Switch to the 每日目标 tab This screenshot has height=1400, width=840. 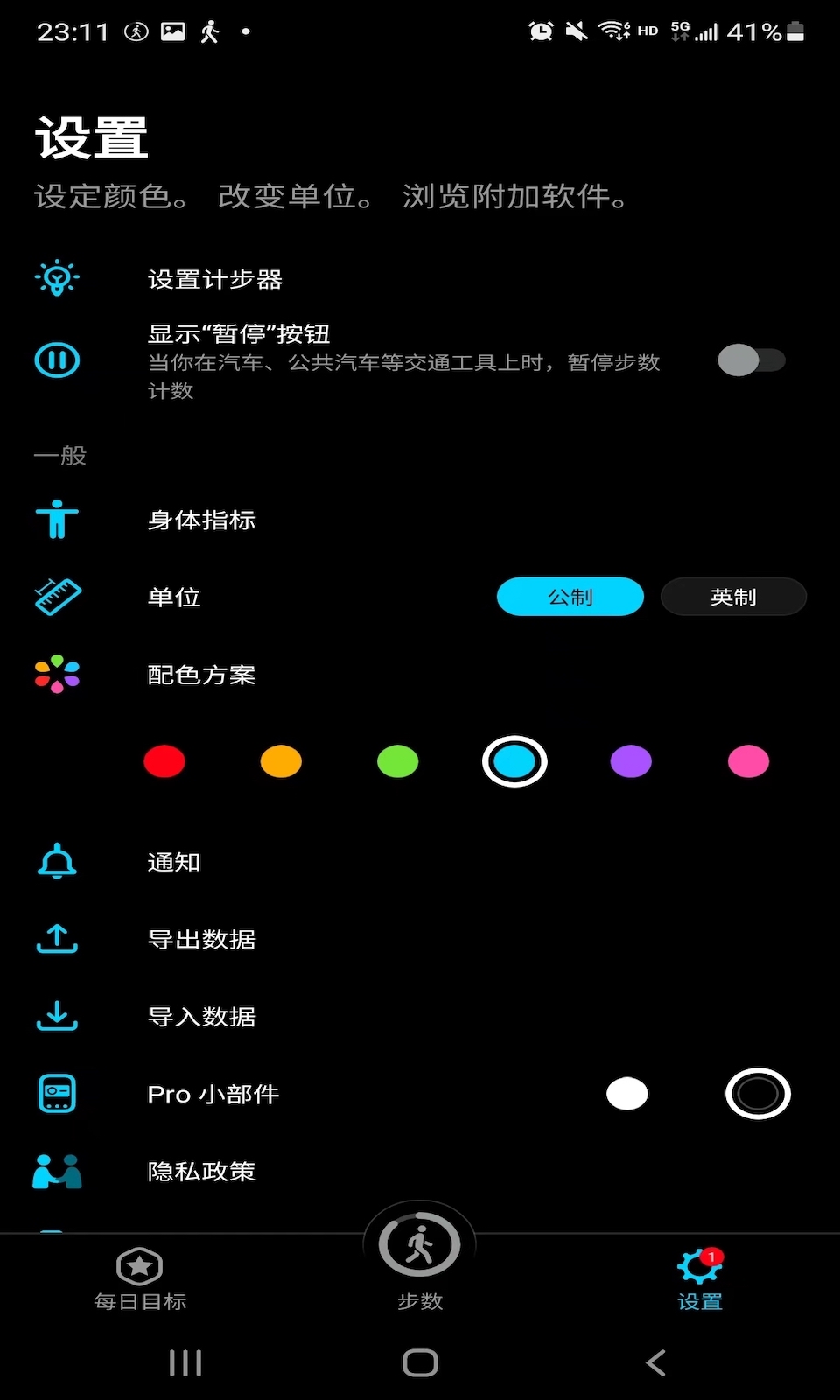(x=139, y=1278)
